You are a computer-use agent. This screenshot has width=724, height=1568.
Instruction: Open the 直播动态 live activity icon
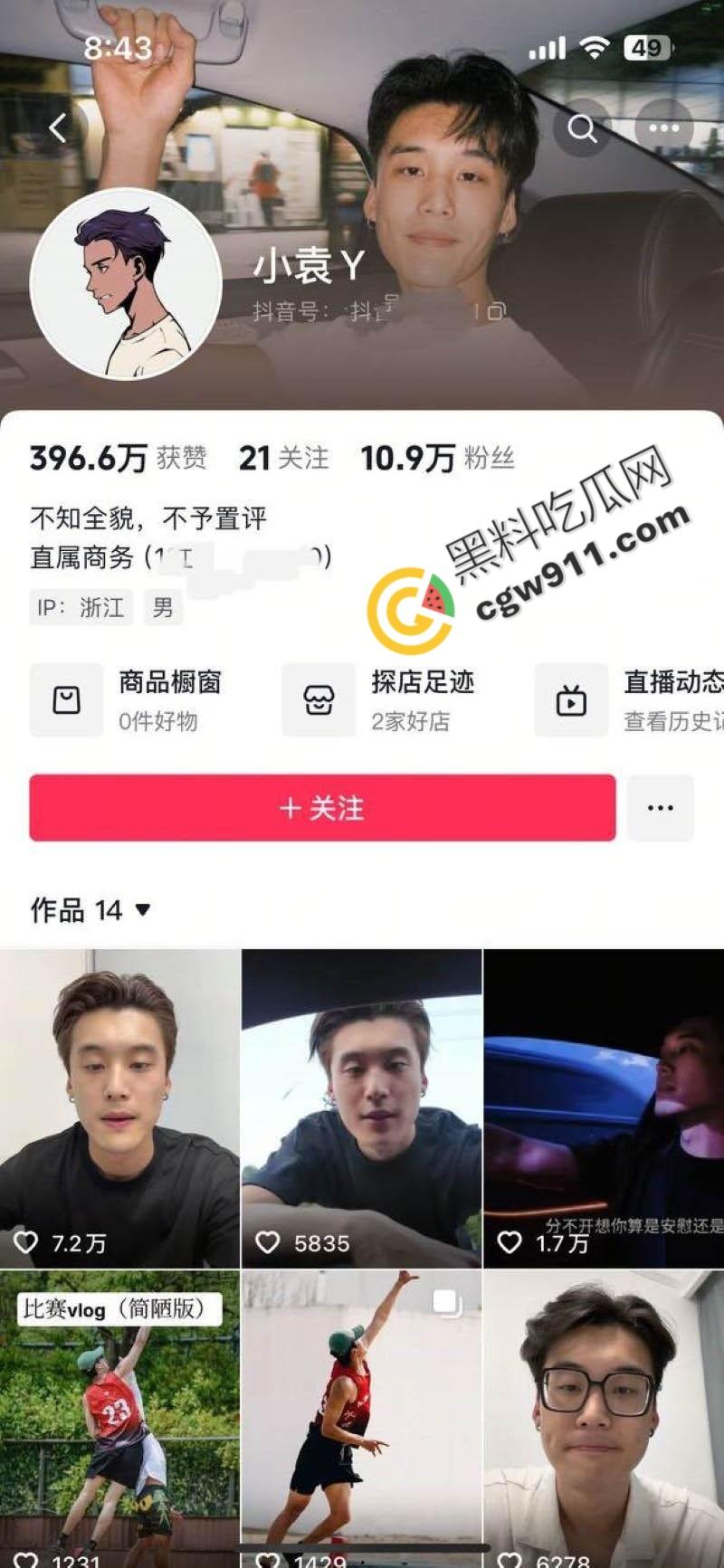coord(570,700)
